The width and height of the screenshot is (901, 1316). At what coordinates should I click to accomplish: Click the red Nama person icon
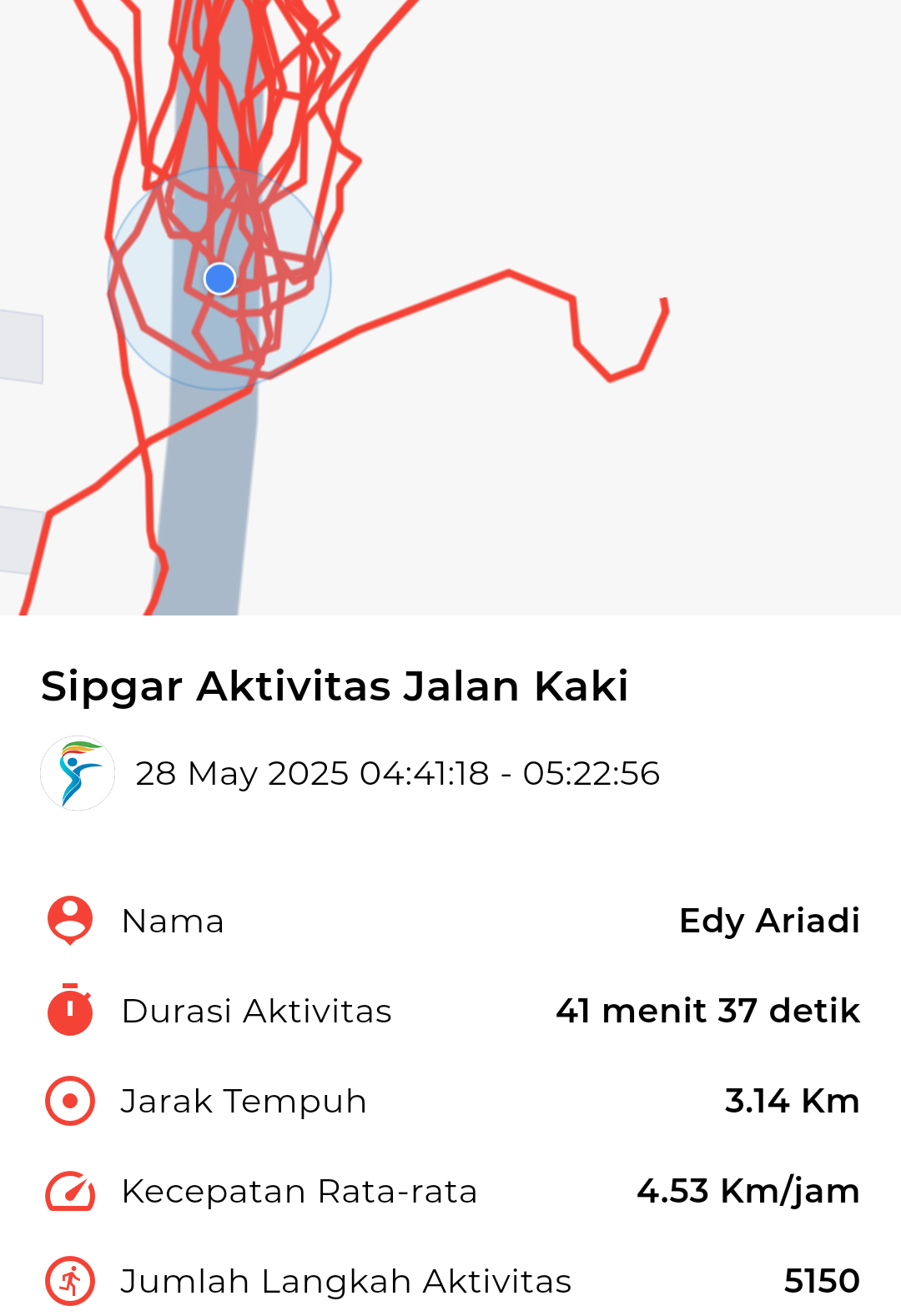tap(69, 921)
